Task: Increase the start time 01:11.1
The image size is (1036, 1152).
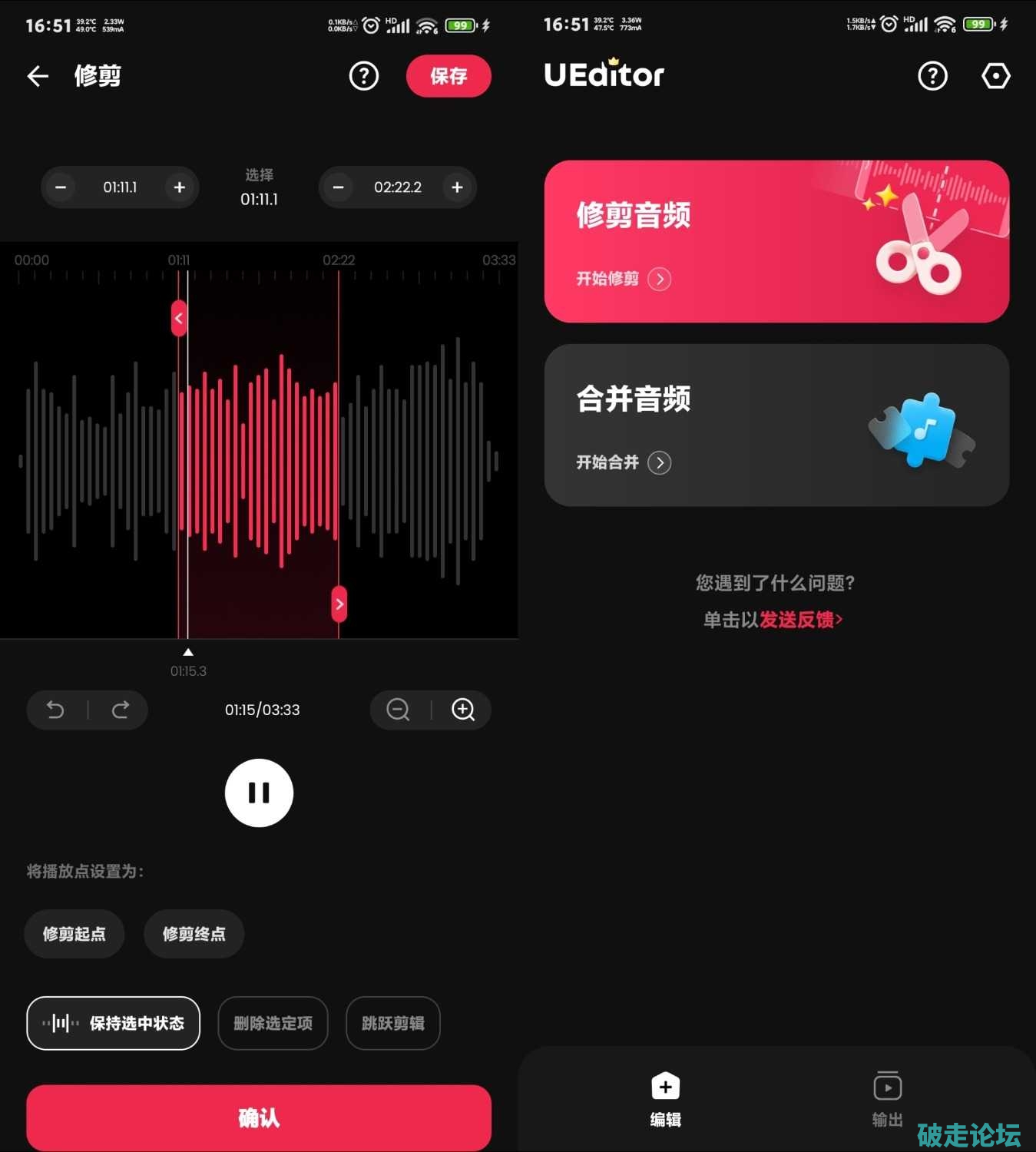Action: (180, 187)
